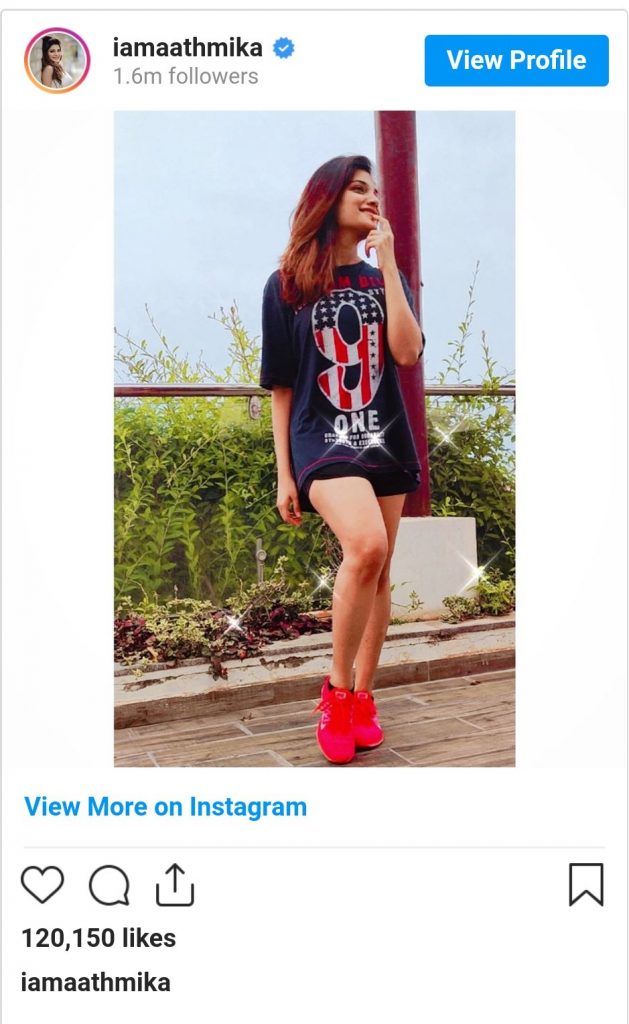Open iamaathmika's profile picture avatar
Viewport: 629px width, 1024px height.
tap(57, 60)
